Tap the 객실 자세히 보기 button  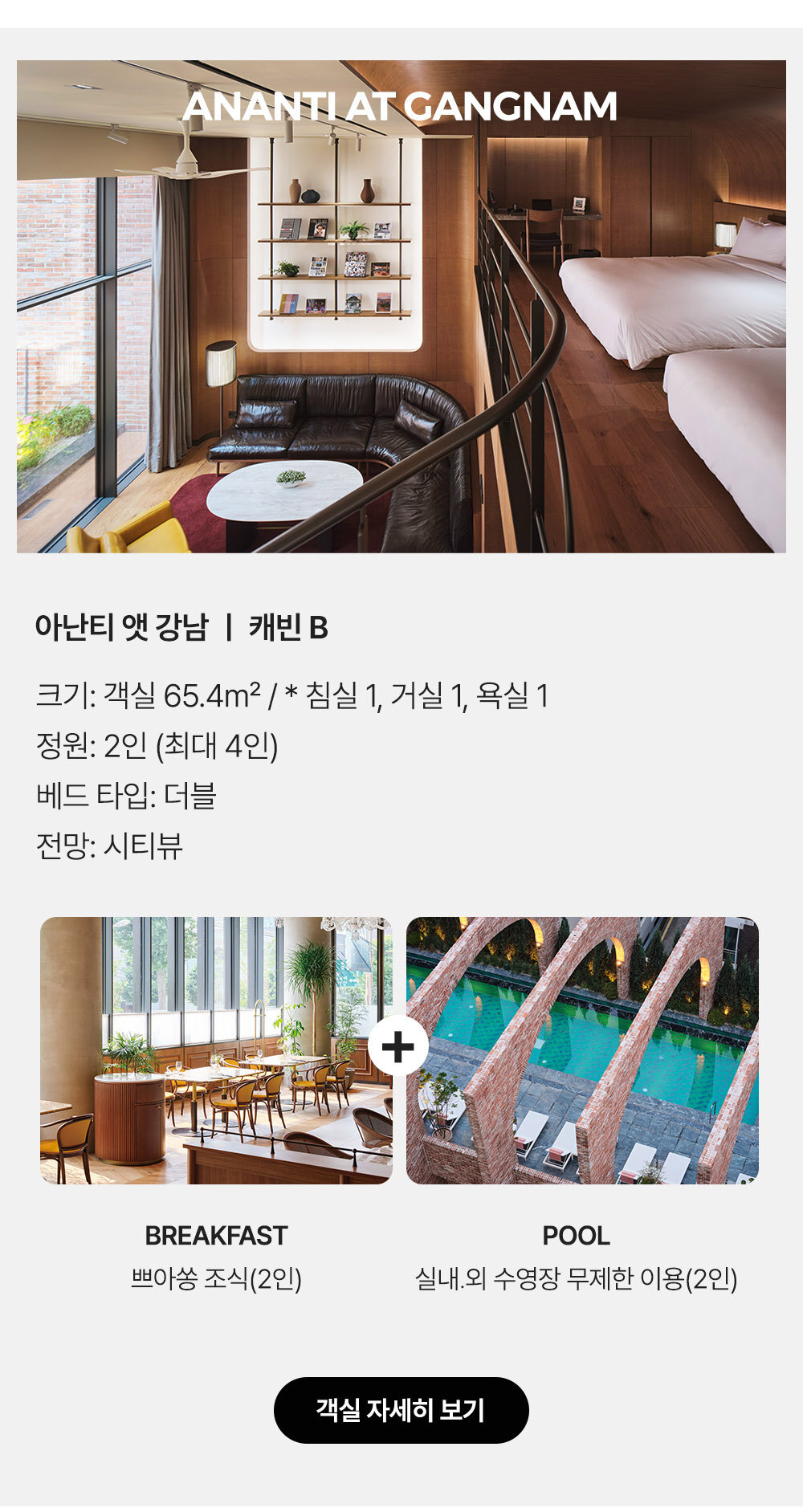(401, 1409)
